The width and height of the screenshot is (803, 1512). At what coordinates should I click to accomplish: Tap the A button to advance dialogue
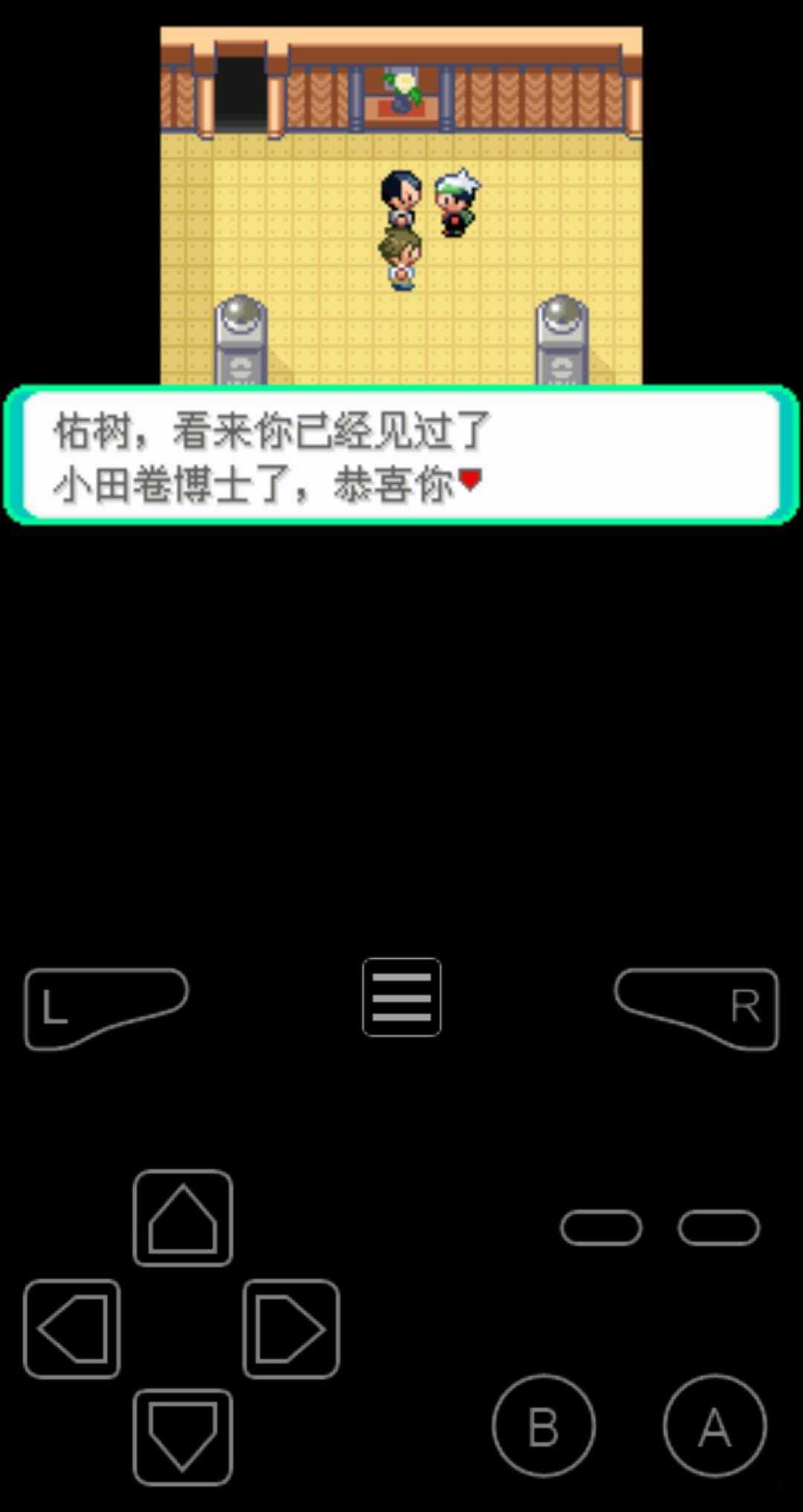point(714,1425)
